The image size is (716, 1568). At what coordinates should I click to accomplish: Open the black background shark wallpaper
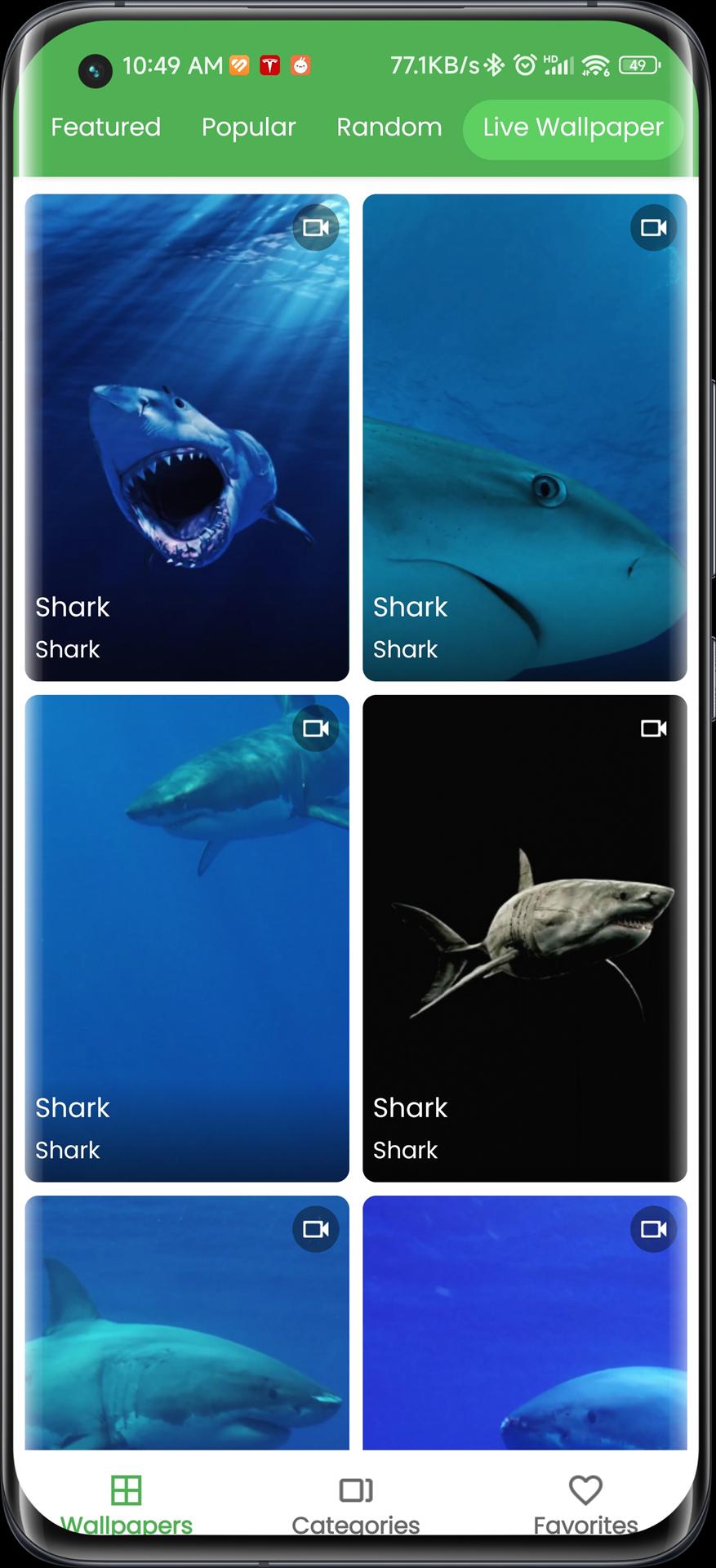[524, 938]
